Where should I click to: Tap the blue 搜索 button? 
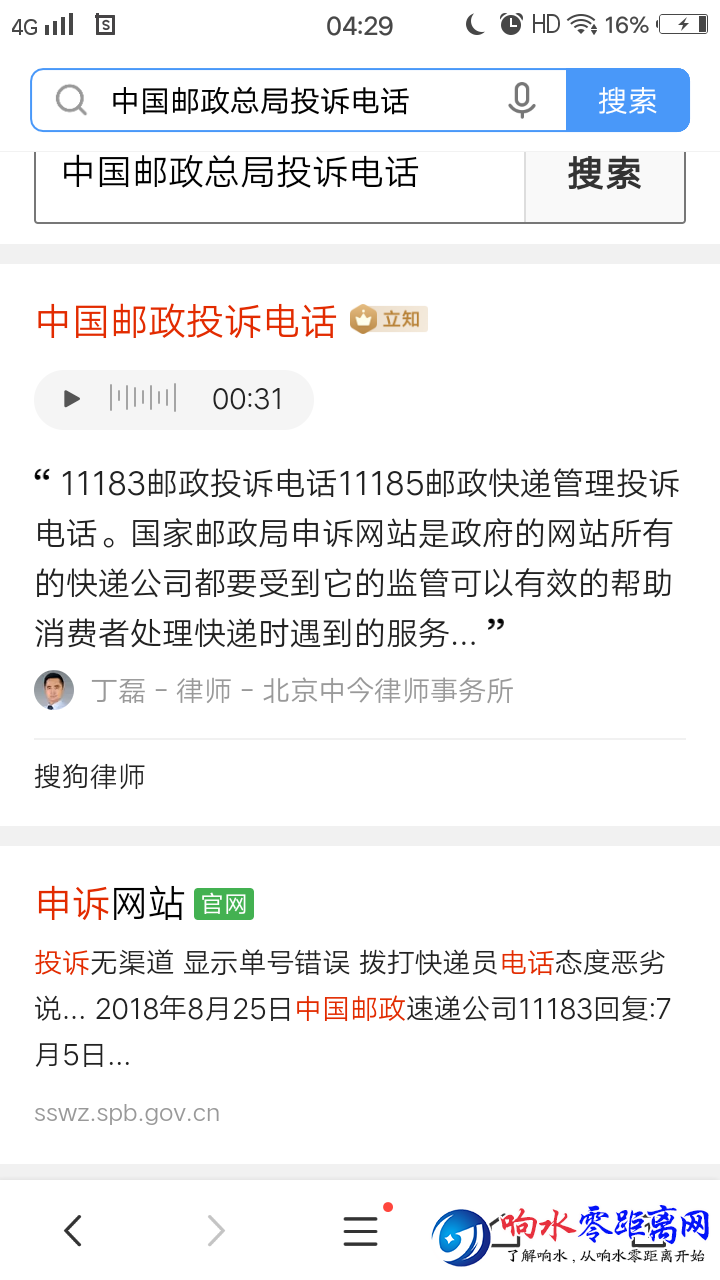coord(627,101)
